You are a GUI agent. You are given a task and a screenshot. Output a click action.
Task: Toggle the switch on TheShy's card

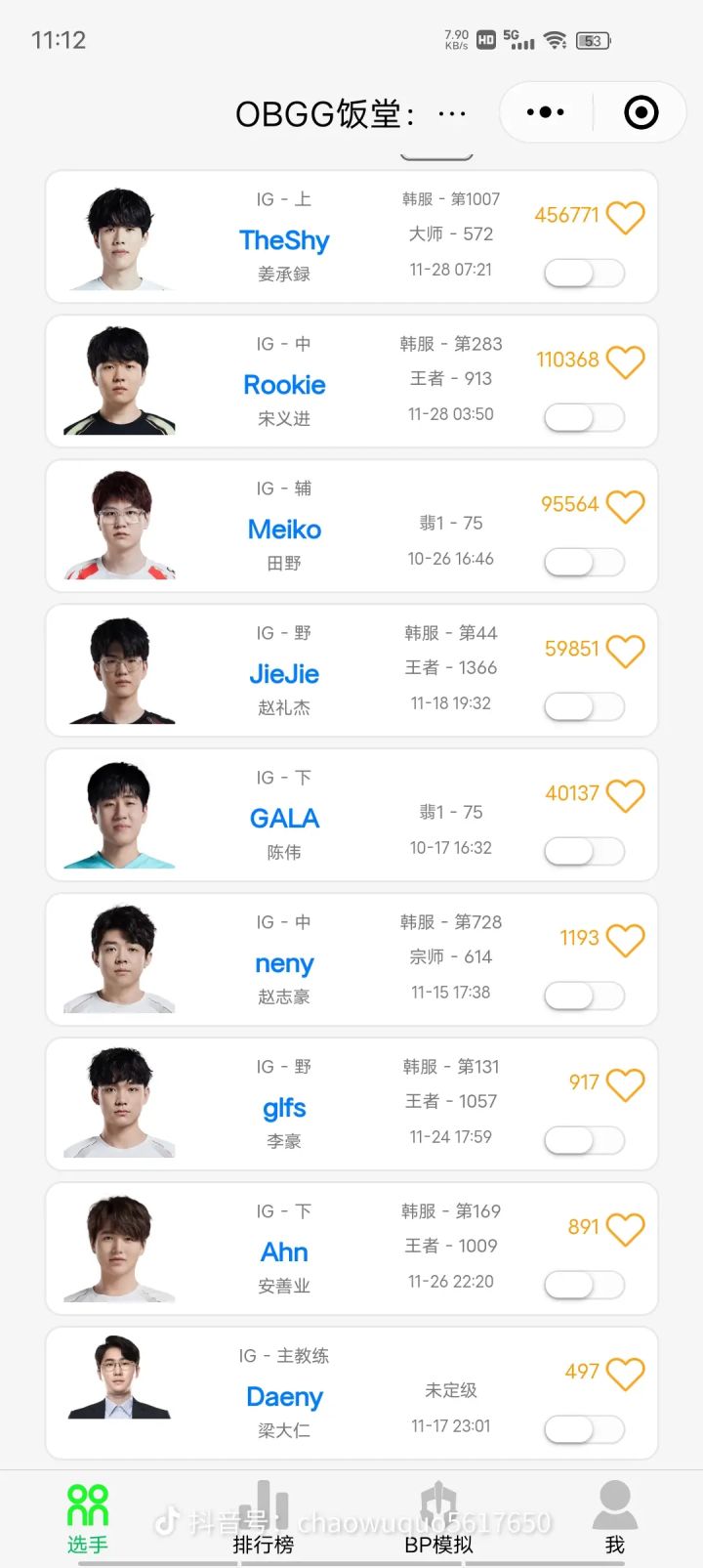(584, 273)
